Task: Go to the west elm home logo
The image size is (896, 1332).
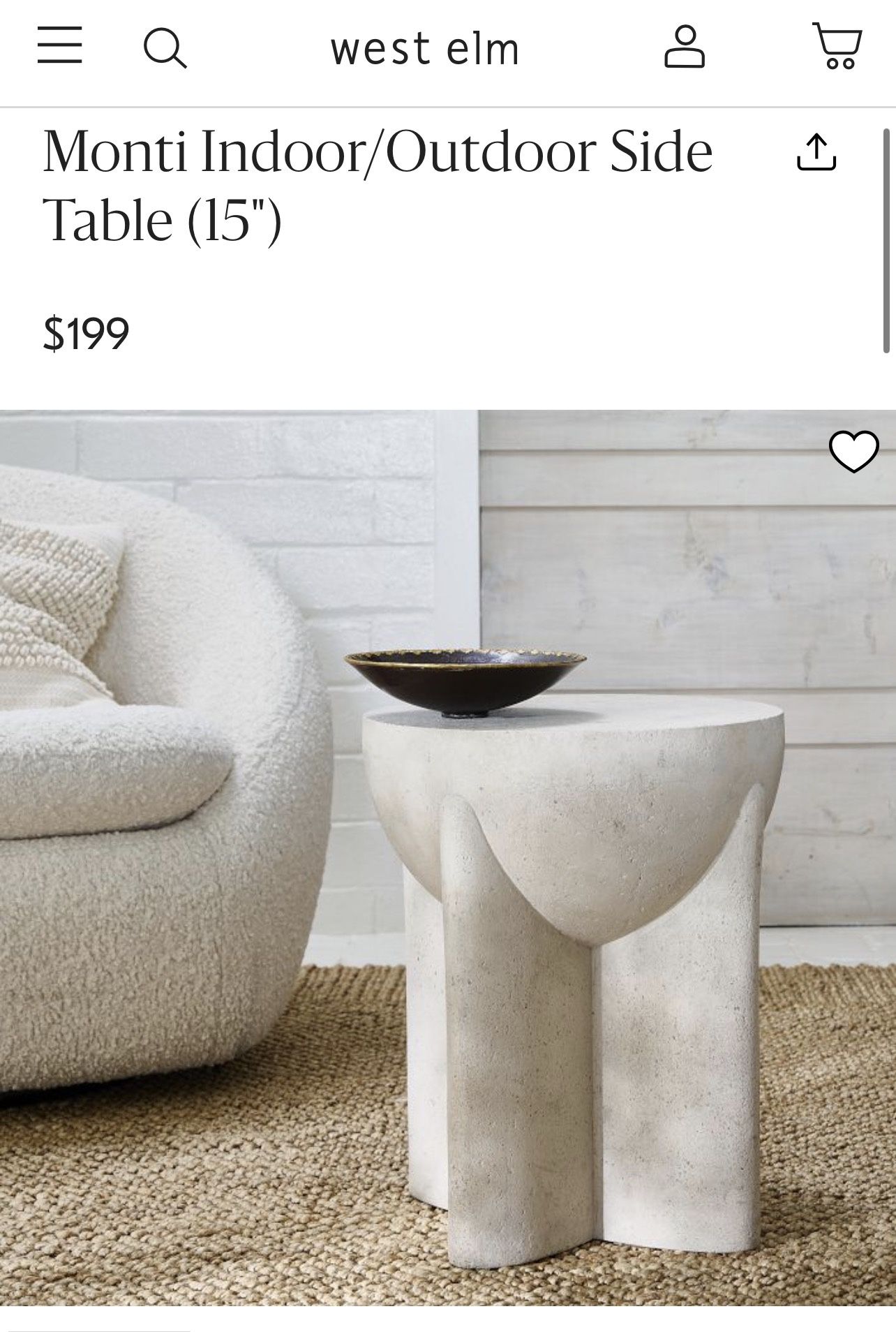Action: click(x=425, y=49)
